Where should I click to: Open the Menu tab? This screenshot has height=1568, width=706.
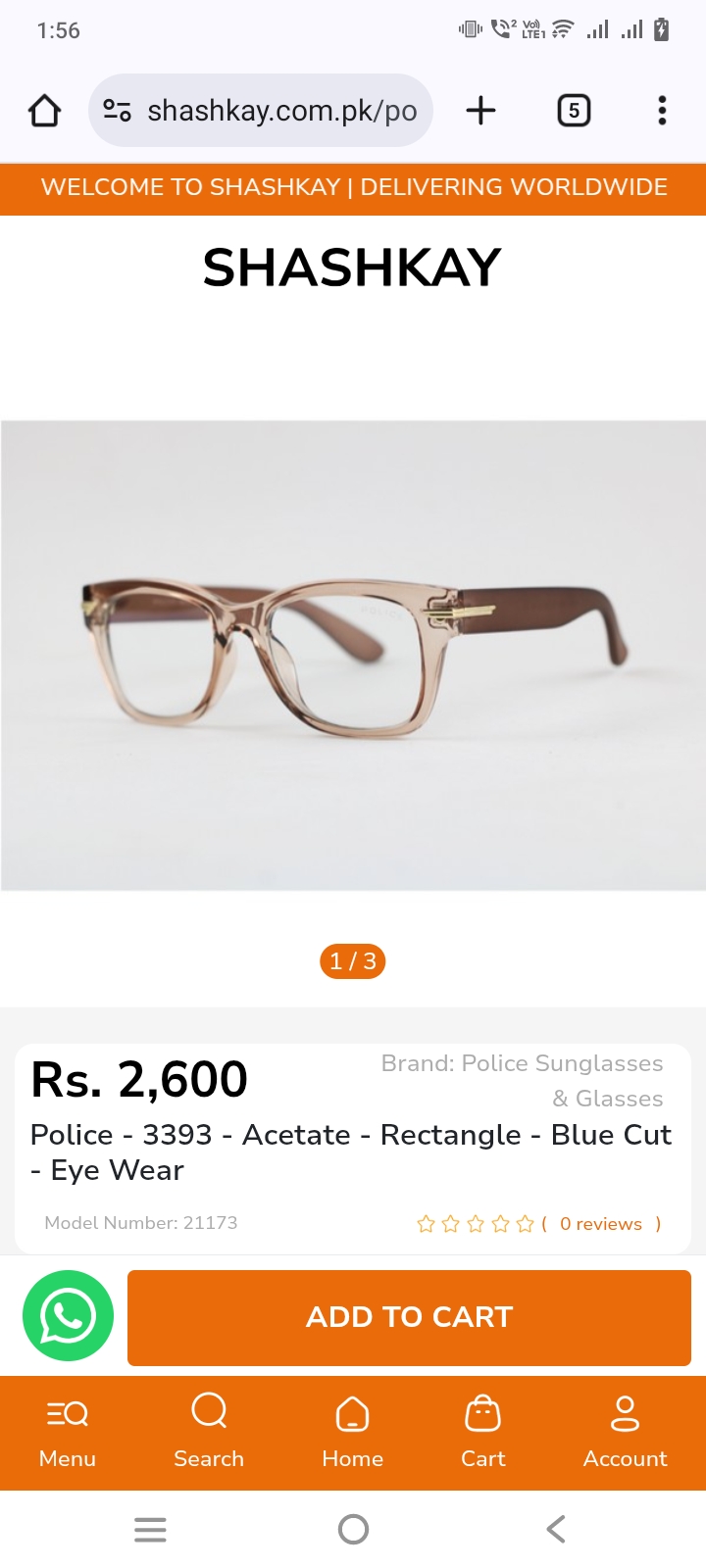coord(68,1432)
